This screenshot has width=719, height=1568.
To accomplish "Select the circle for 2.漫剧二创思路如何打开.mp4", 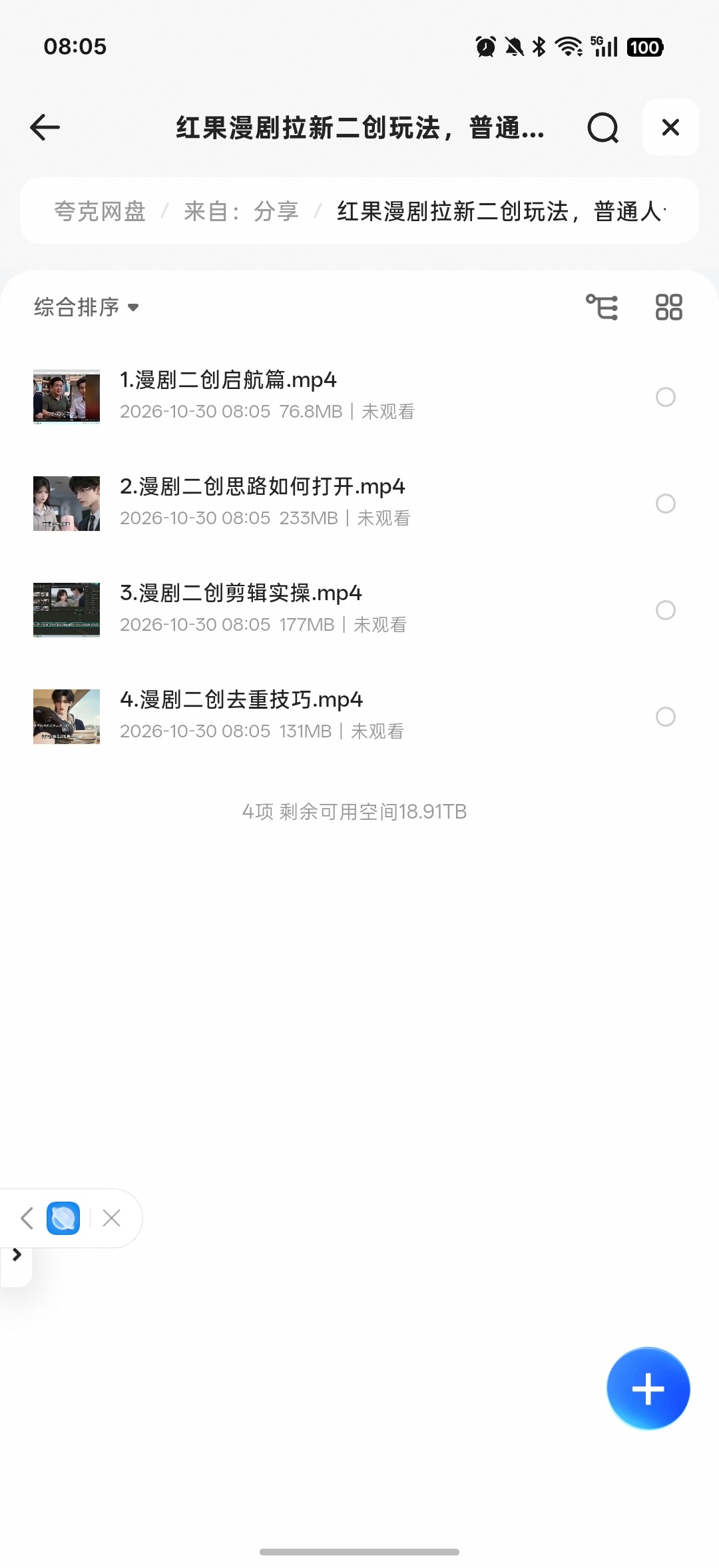I will 666,504.
